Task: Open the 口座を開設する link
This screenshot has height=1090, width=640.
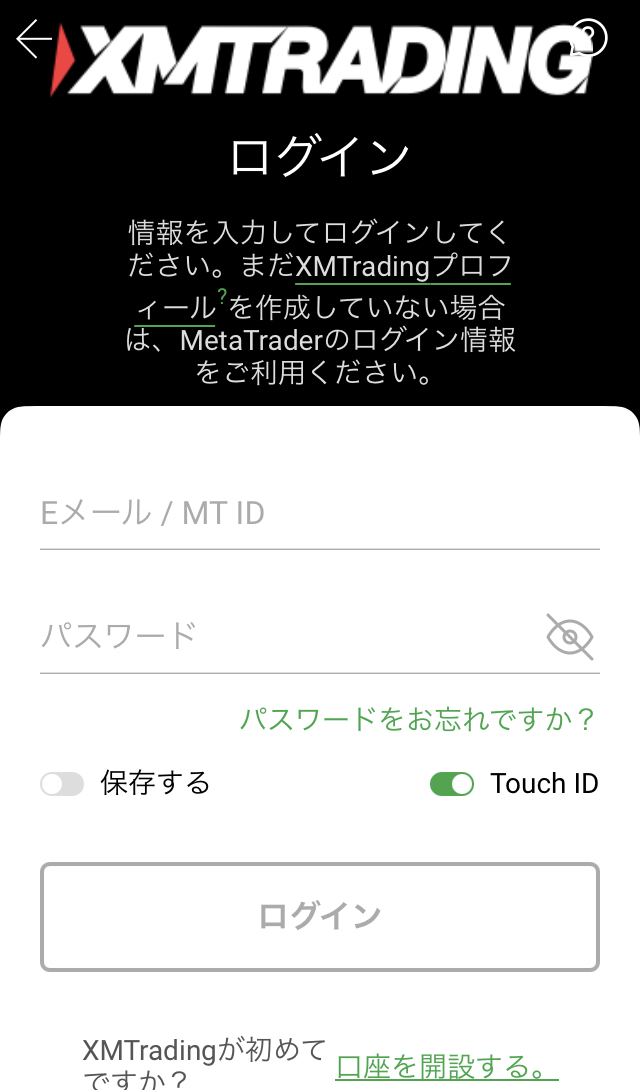Action: (x=447, y=1066)
